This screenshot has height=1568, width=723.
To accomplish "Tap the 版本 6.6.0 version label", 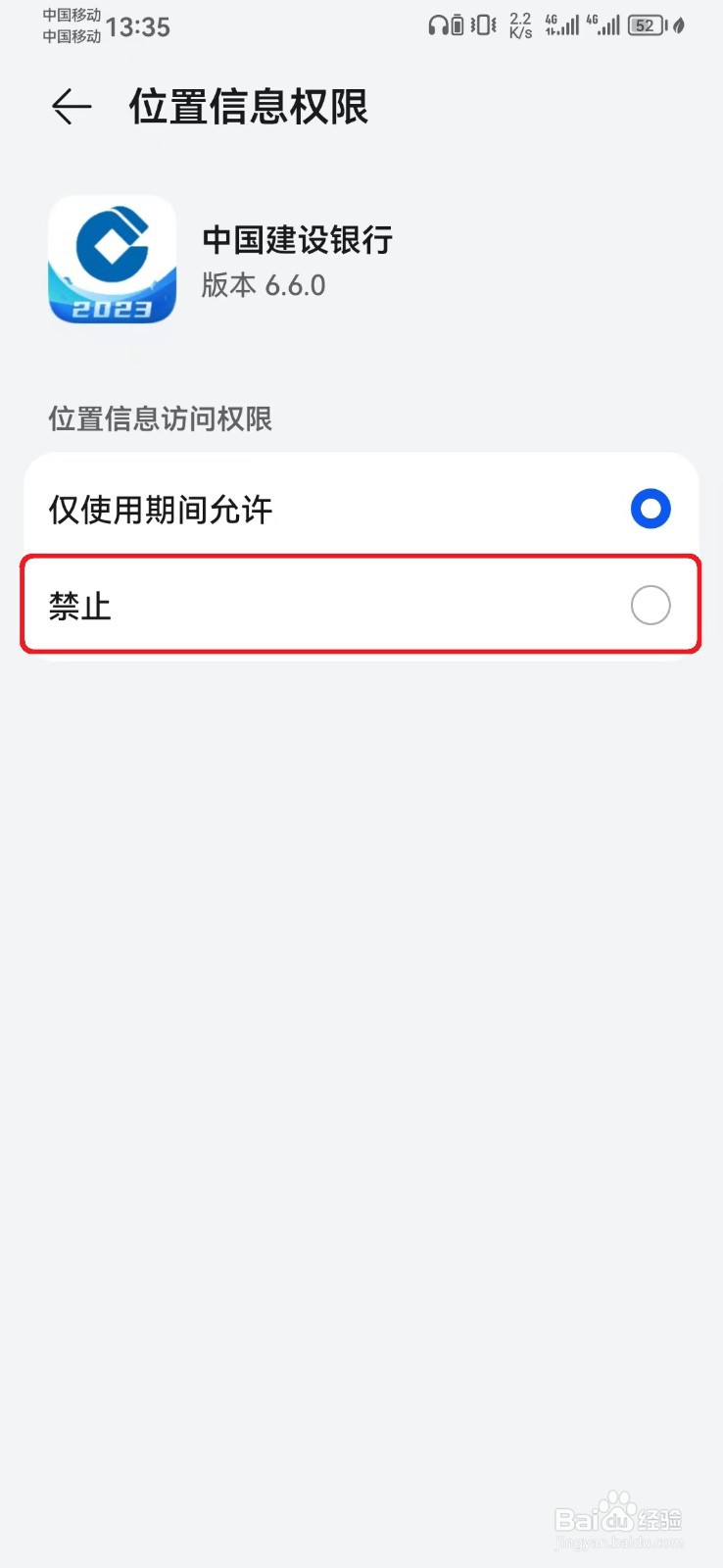I will (x=264, y=285).
